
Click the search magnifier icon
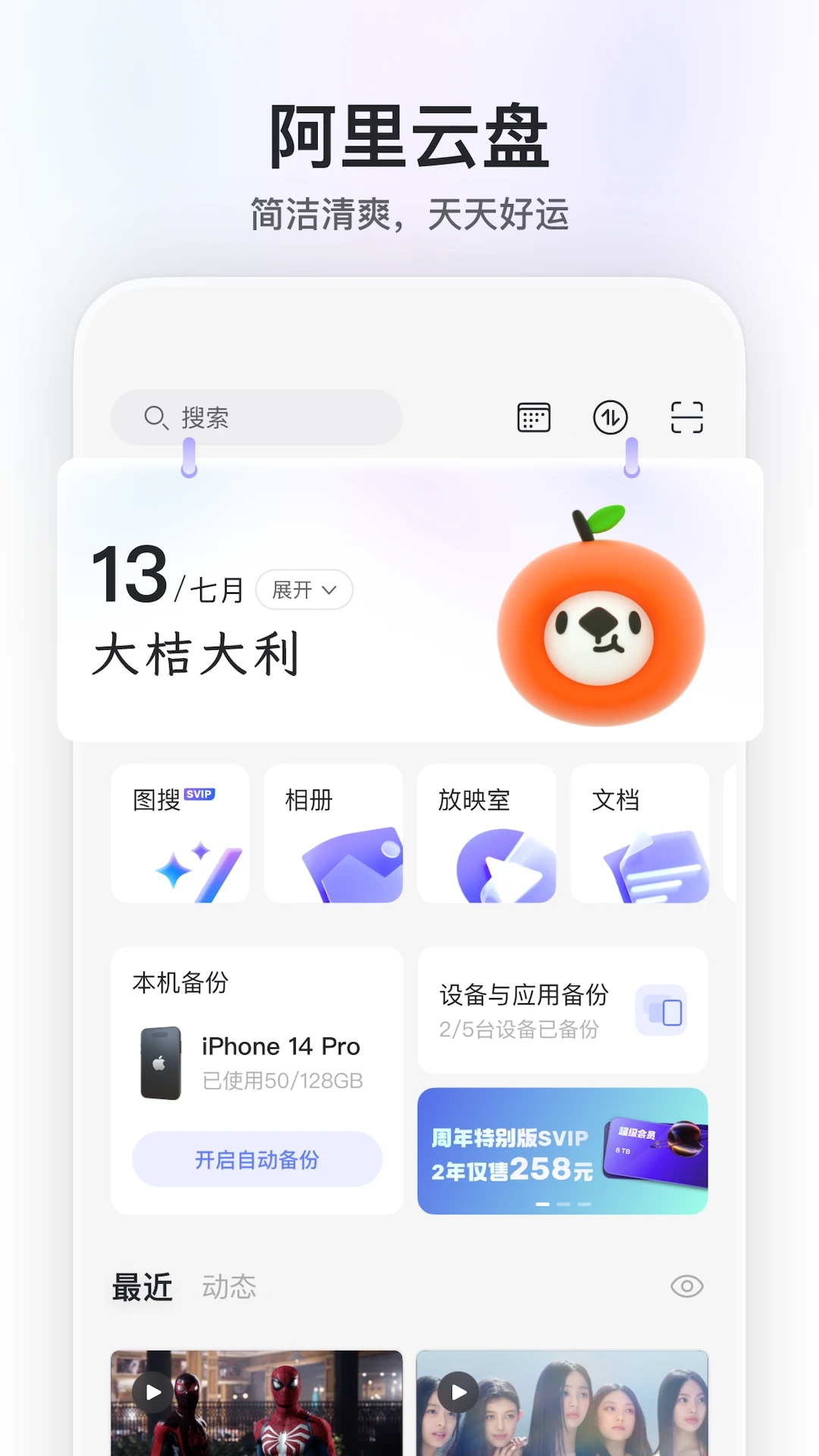click(x=154, y=416)
